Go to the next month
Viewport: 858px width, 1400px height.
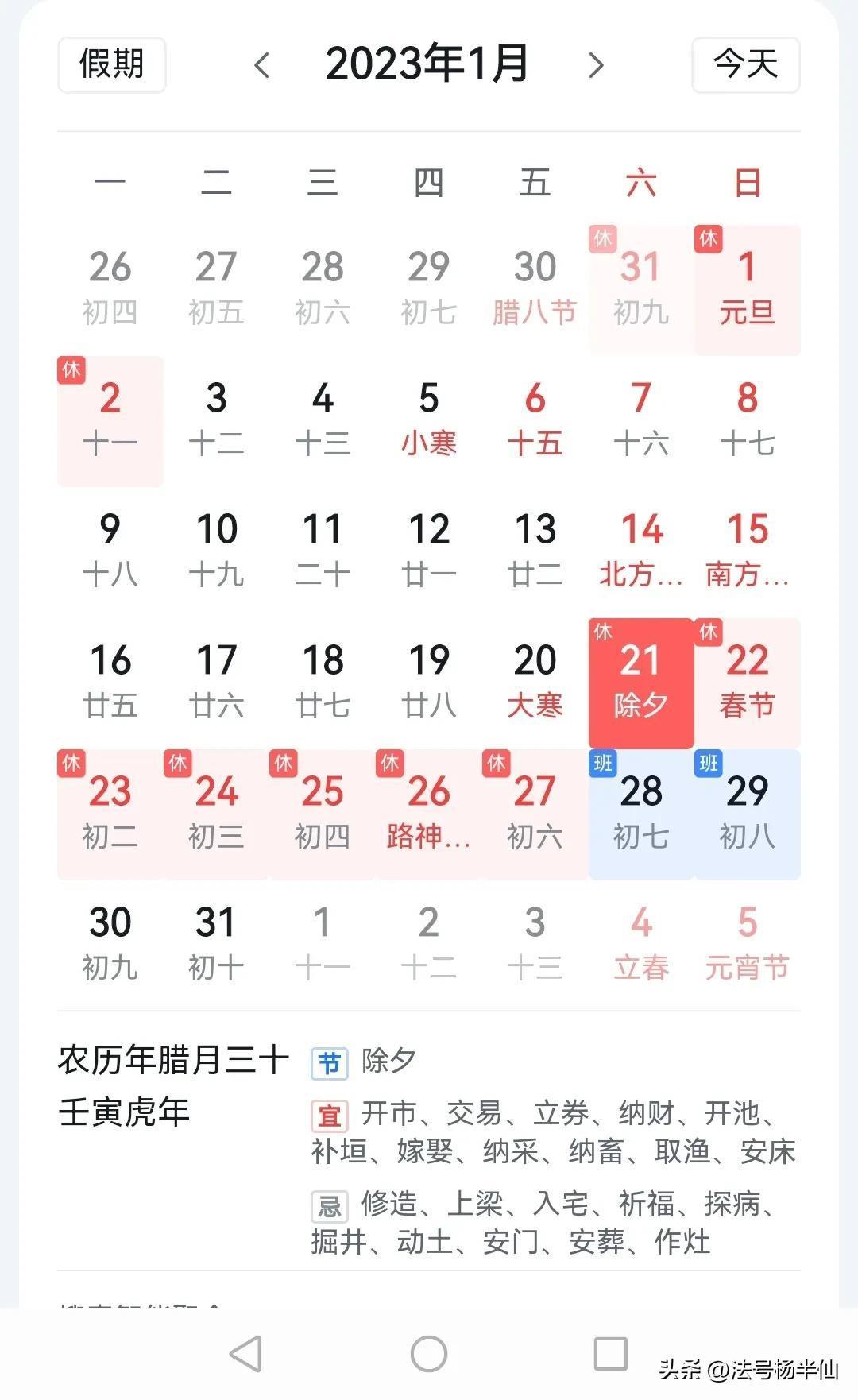coord(596,65)
